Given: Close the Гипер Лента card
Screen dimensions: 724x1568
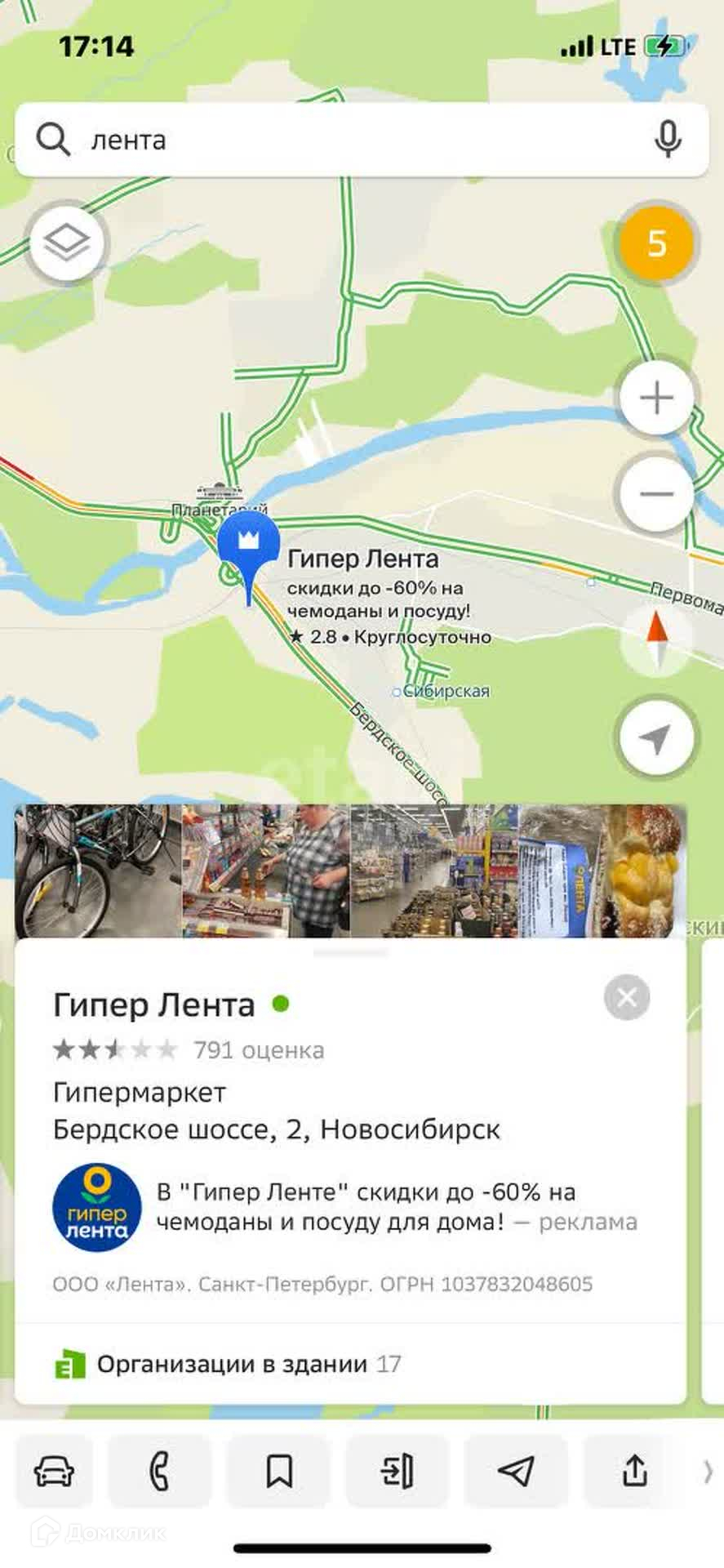Looking at the screenshot, I should [627, 997].
